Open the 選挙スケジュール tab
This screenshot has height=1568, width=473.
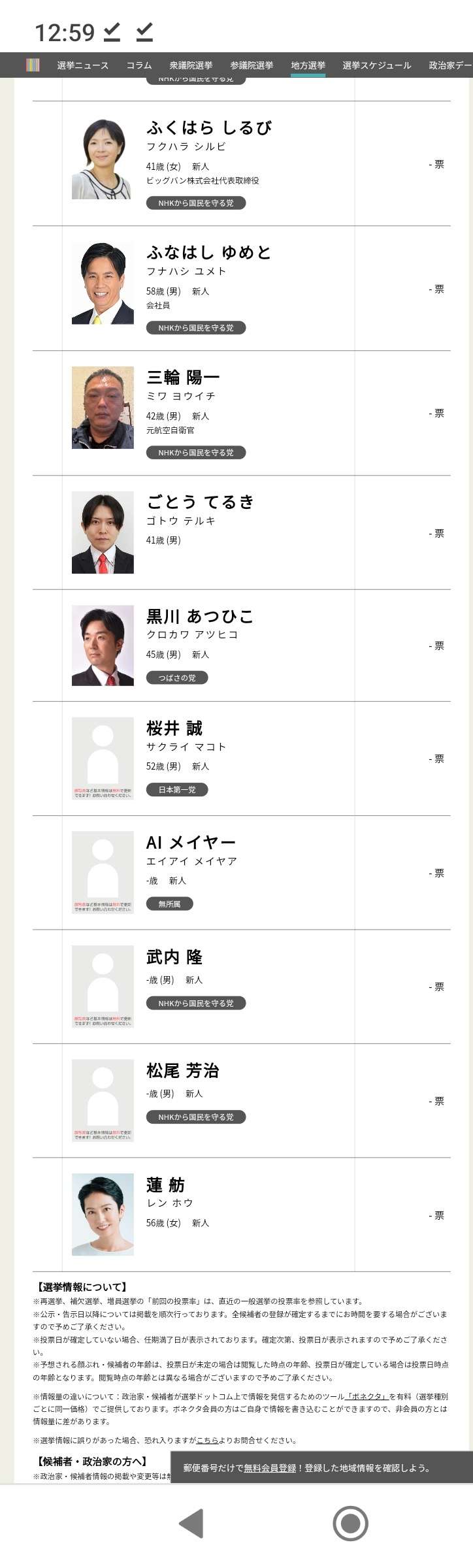coord(376,65)
